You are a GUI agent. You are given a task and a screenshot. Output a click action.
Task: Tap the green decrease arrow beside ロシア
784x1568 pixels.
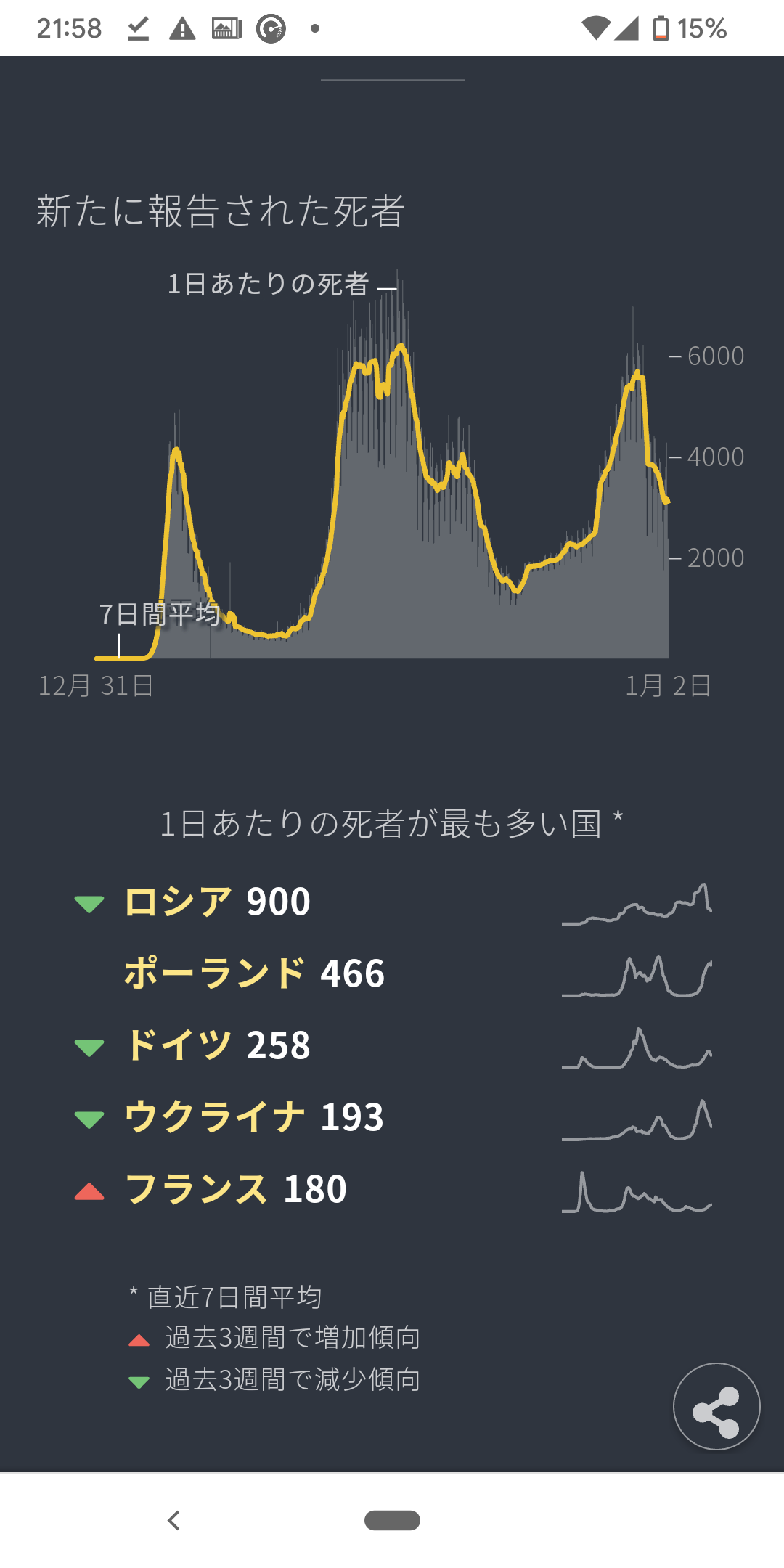click(89, 900)
